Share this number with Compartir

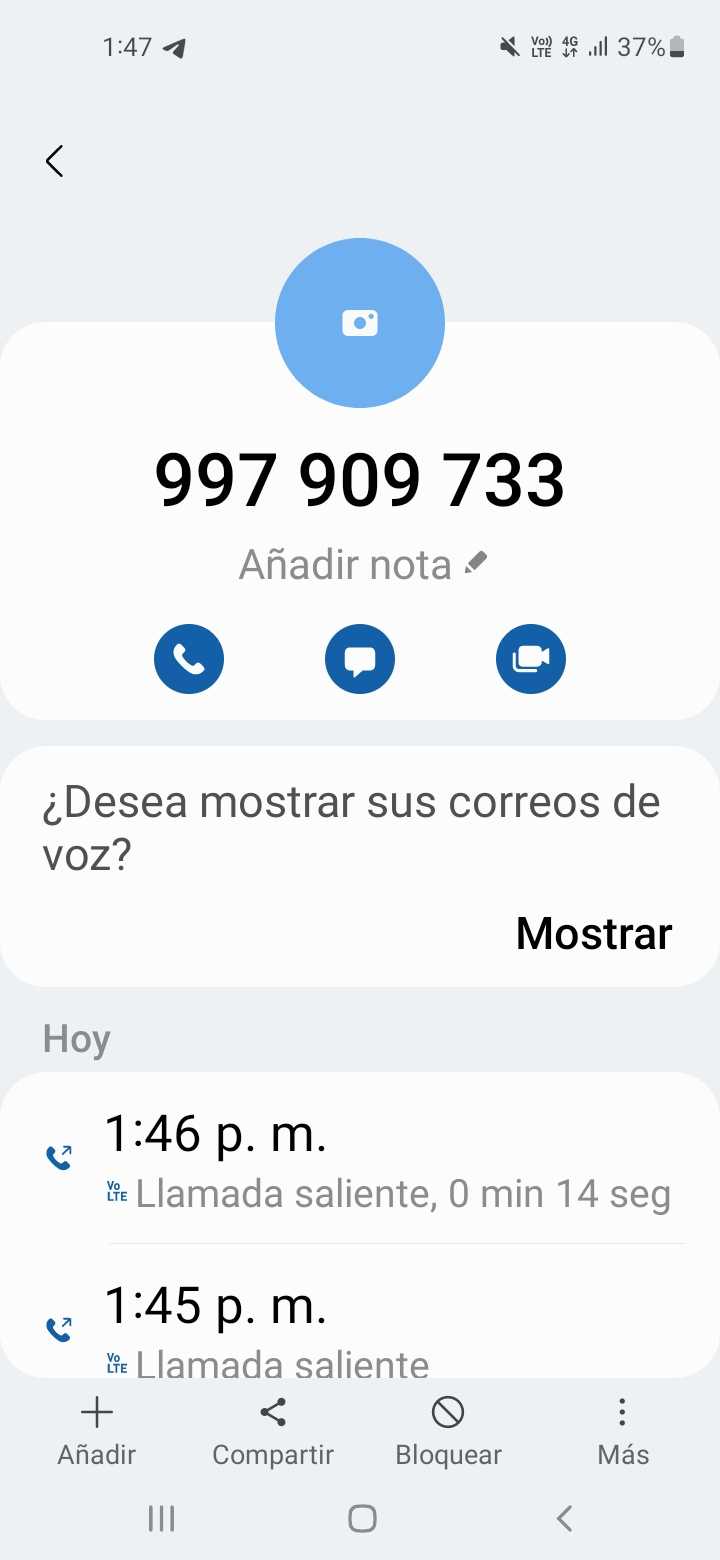point(273,1430)
